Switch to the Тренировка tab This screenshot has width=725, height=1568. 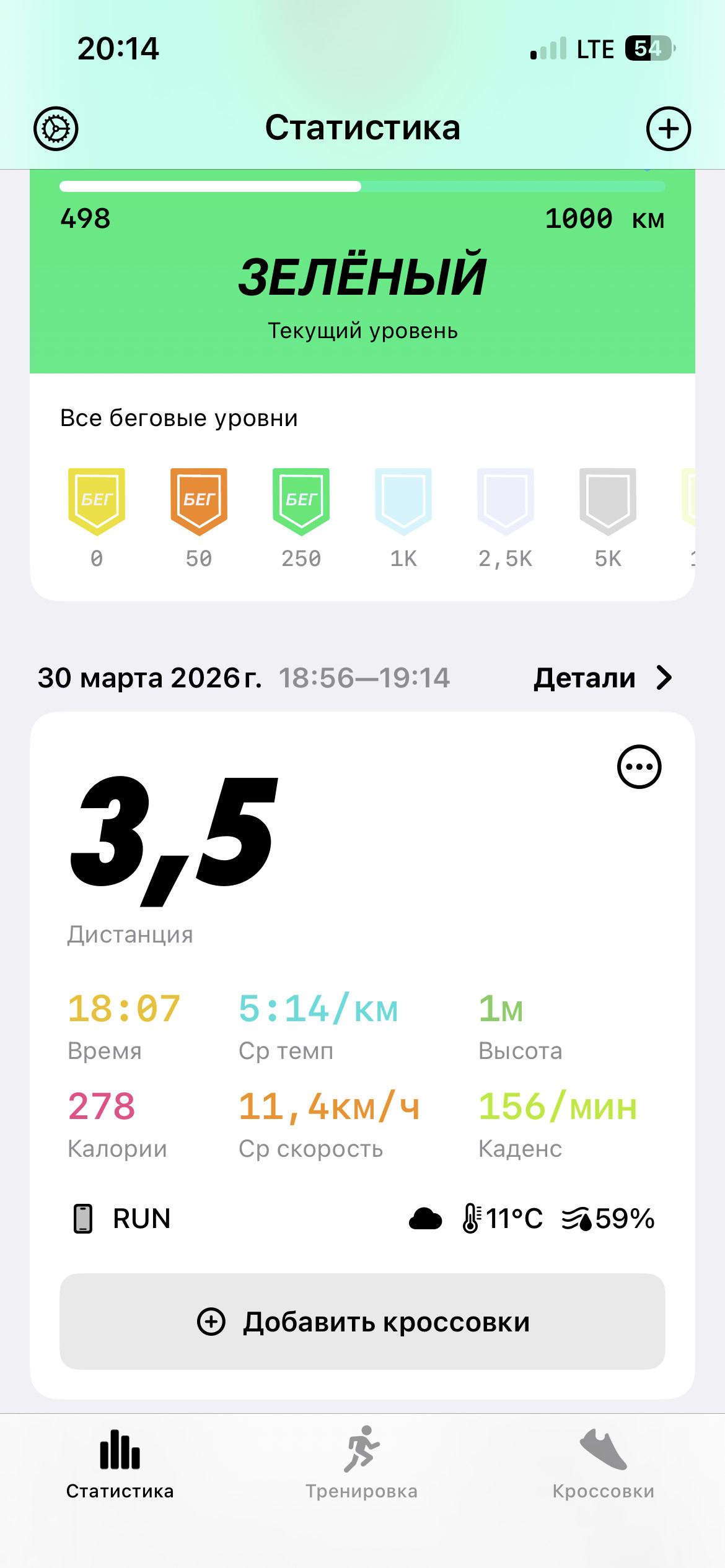pos(362,1463)
